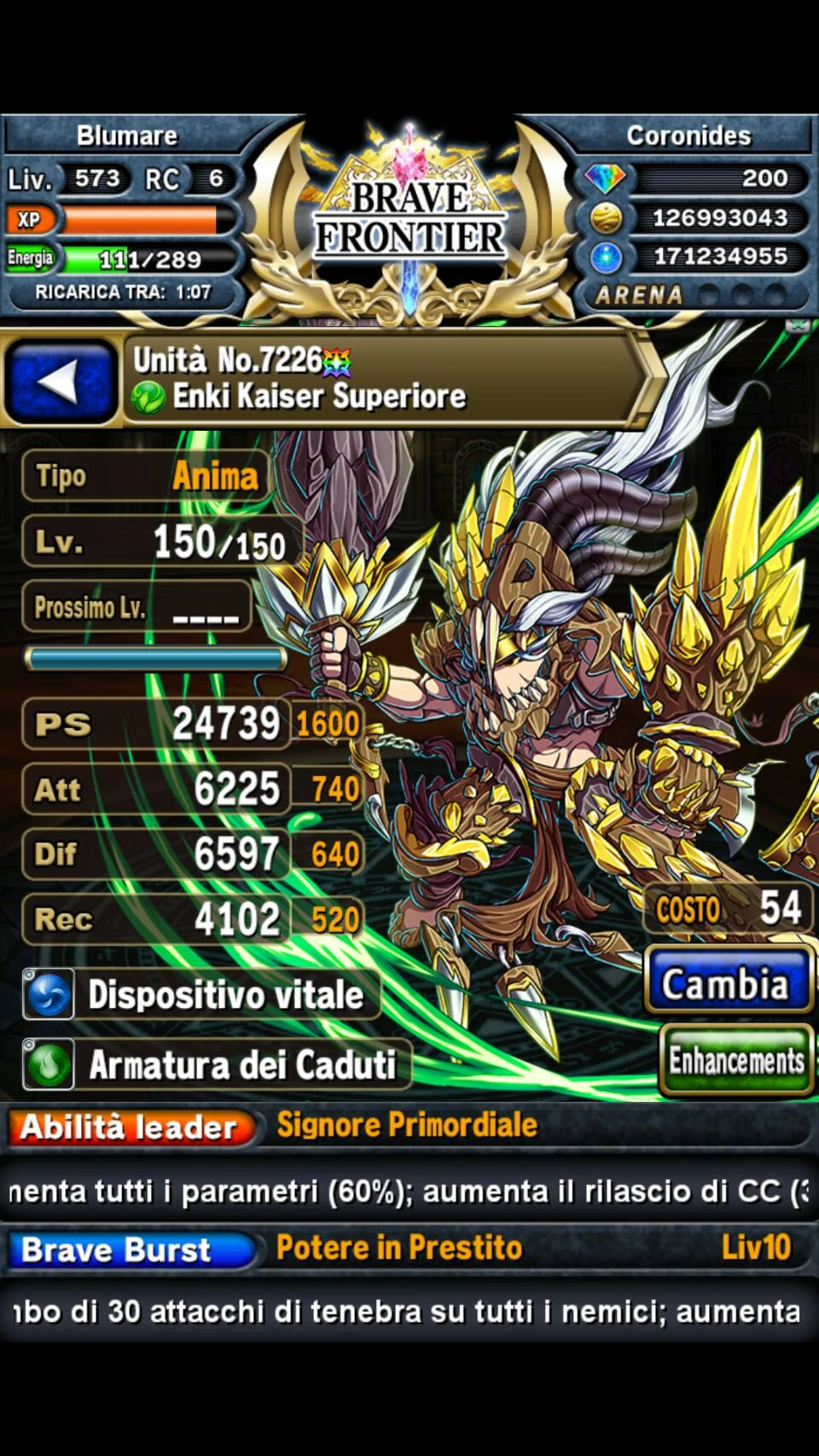The height and width of the screenshot is (1456, 819).
Task: Show the Abilità leader description
Action: 131,1127
